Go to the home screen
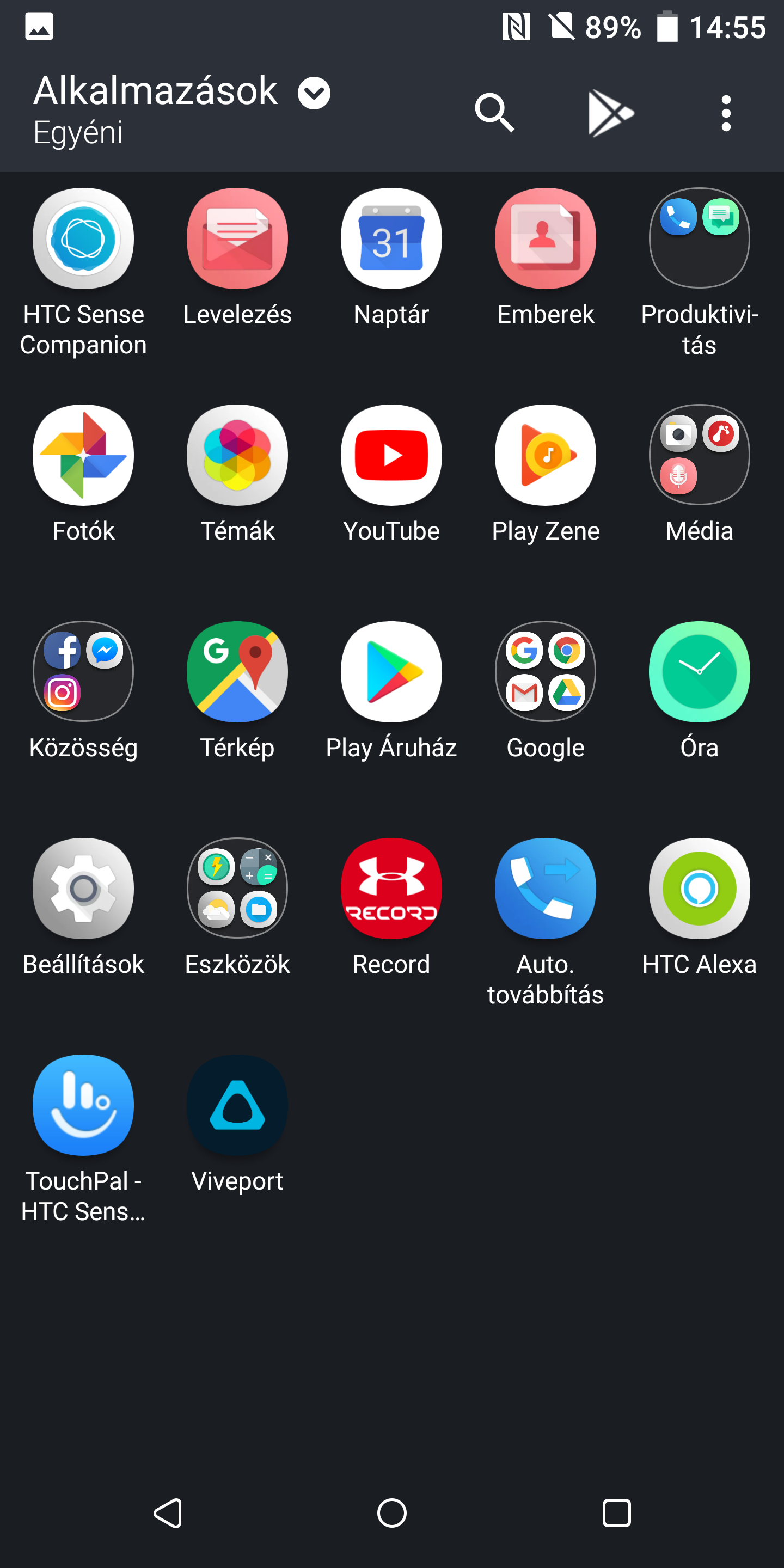The height and width of the screenshot is (1568, 784). 391,1512
